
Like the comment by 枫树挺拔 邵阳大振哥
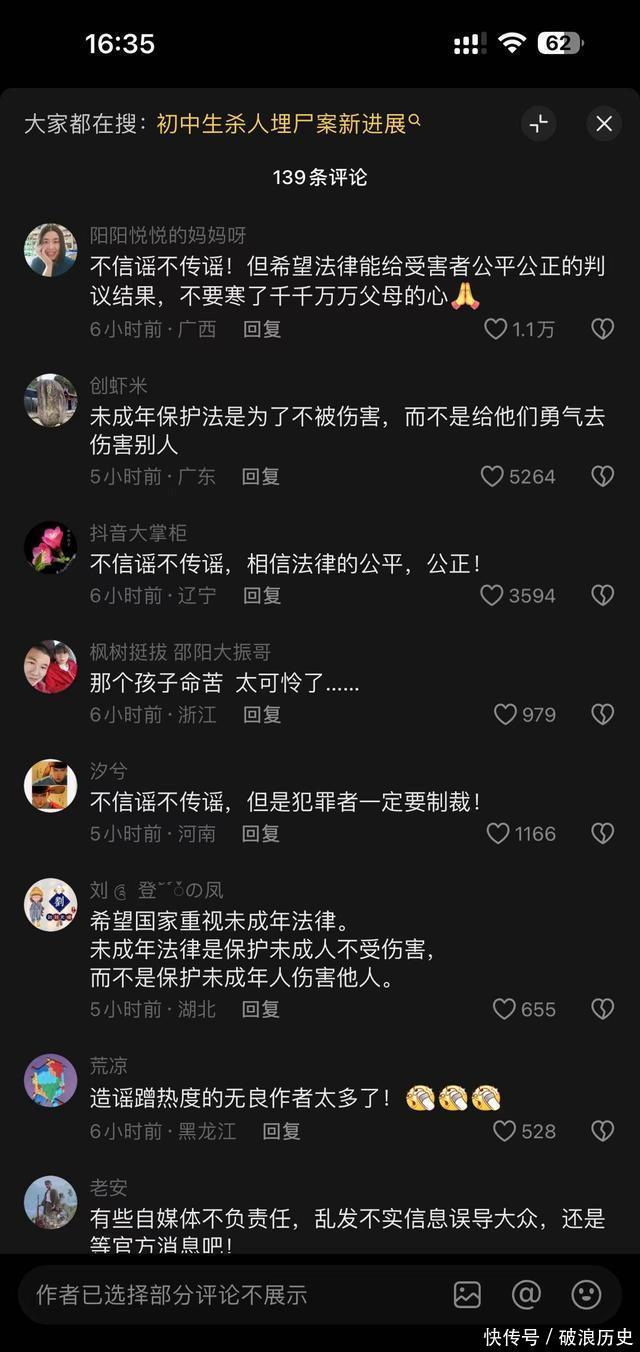(506, 715)
